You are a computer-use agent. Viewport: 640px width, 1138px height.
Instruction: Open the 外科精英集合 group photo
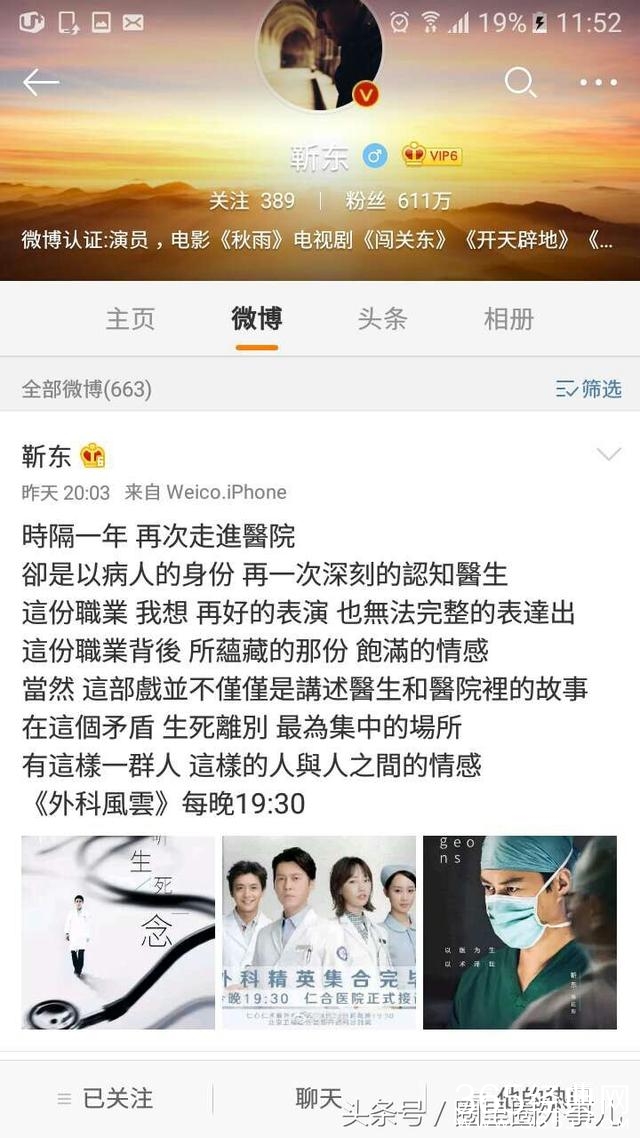(x=319, y=932)
